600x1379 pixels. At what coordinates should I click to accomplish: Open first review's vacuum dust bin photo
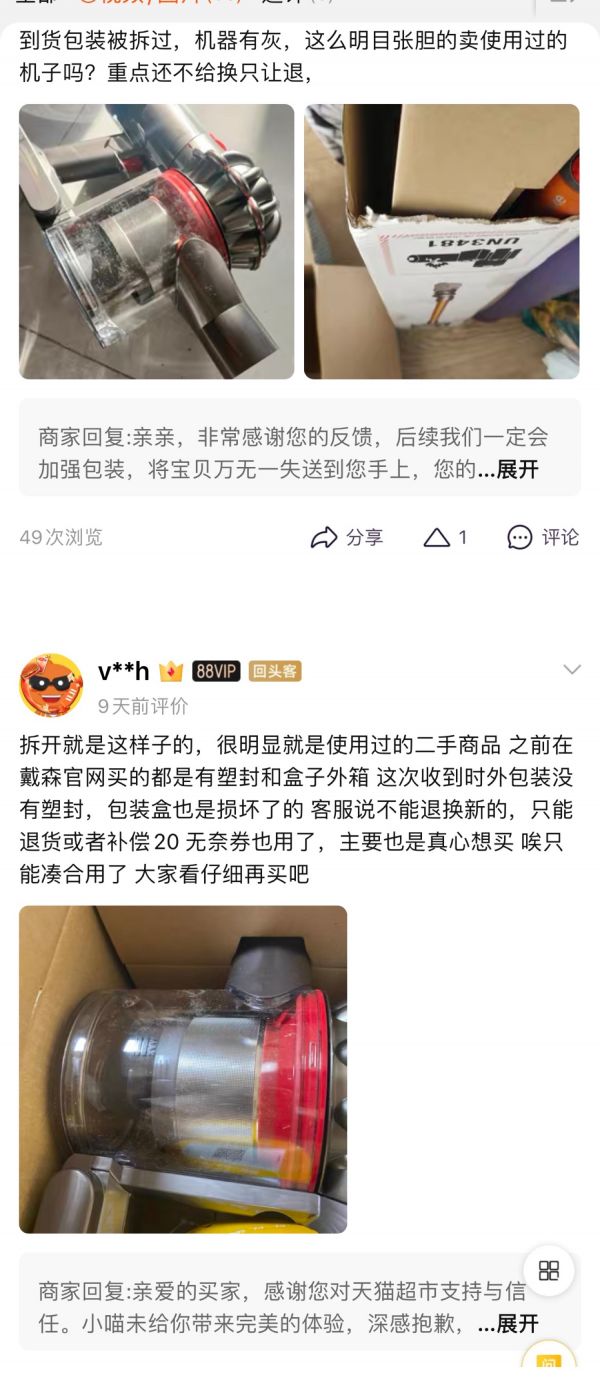(156, 241)
